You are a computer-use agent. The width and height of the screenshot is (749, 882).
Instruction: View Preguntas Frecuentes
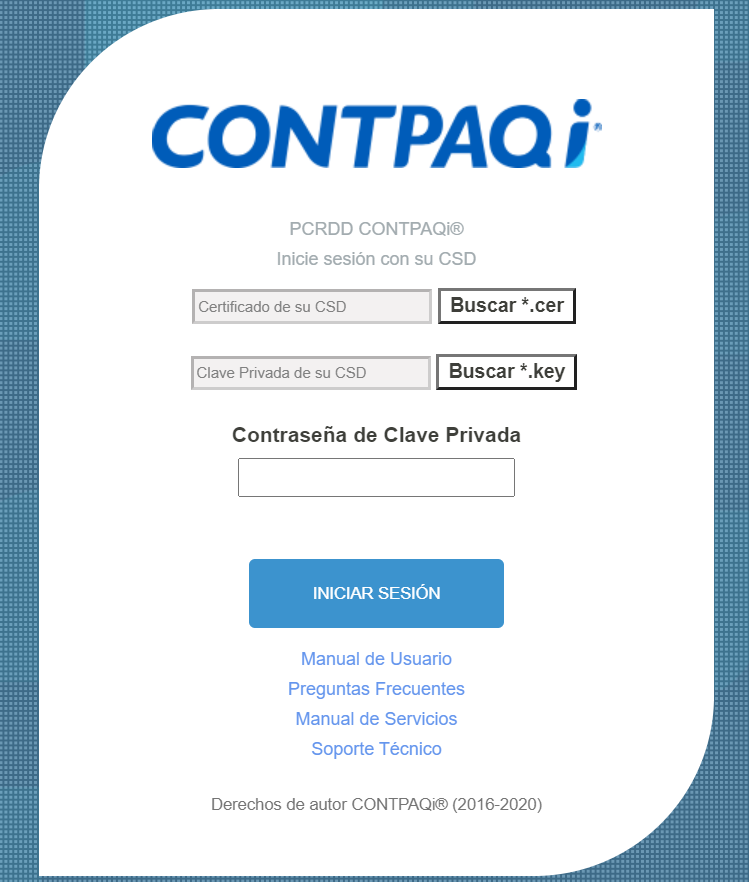click(x=376, y=689)
